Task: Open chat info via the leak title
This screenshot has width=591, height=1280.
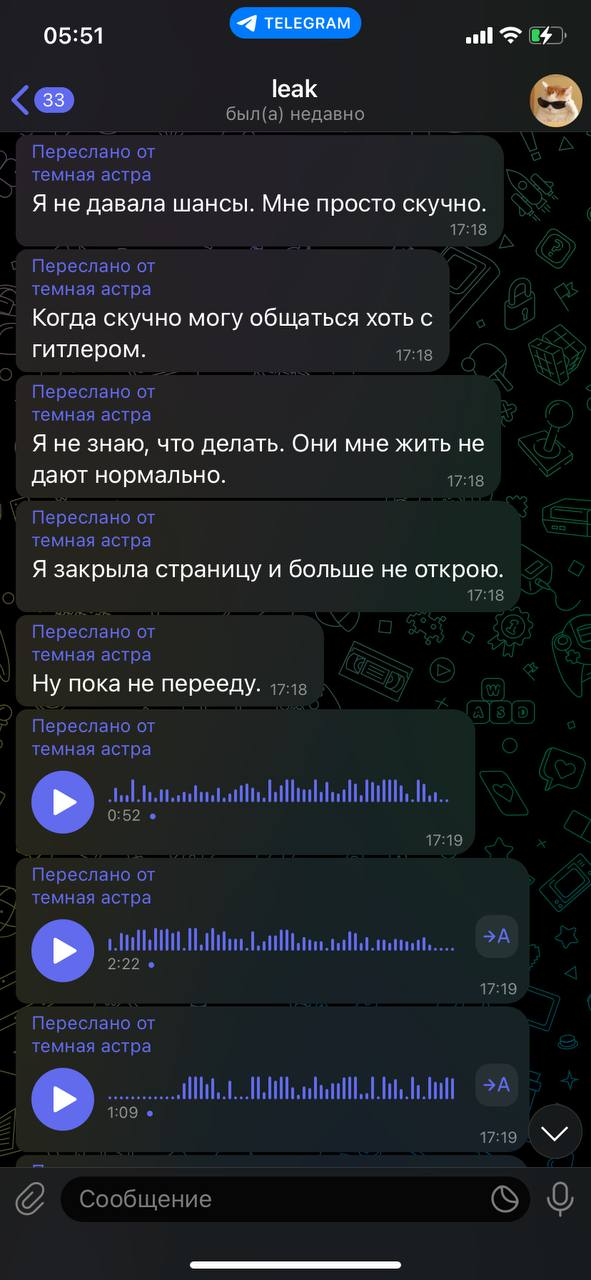Action: click(x=294, y=89)
